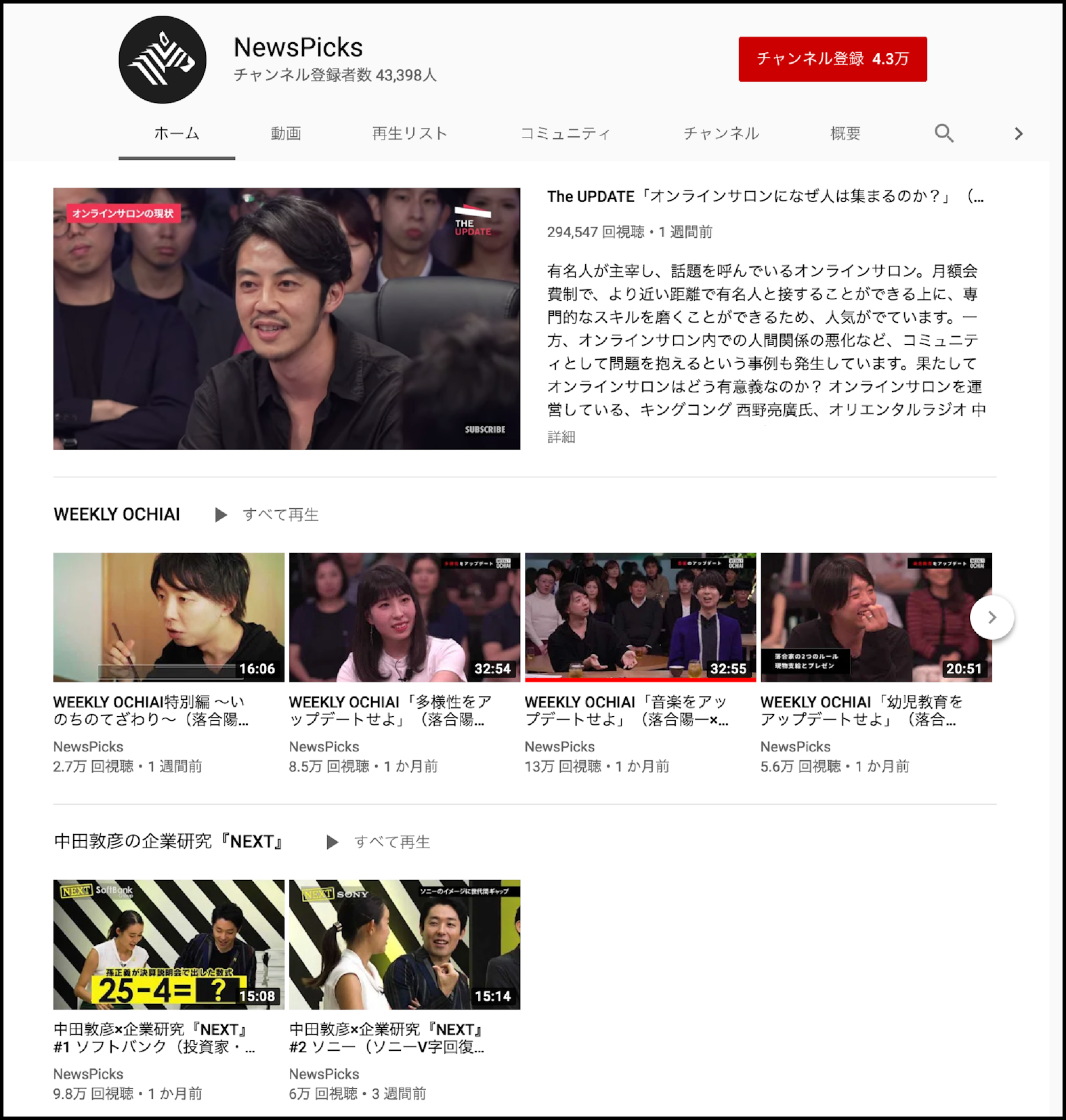This screenshot has height=1120, width=1066.
Task: Show more tabs with the right arrow
Action: (1018, 133)
